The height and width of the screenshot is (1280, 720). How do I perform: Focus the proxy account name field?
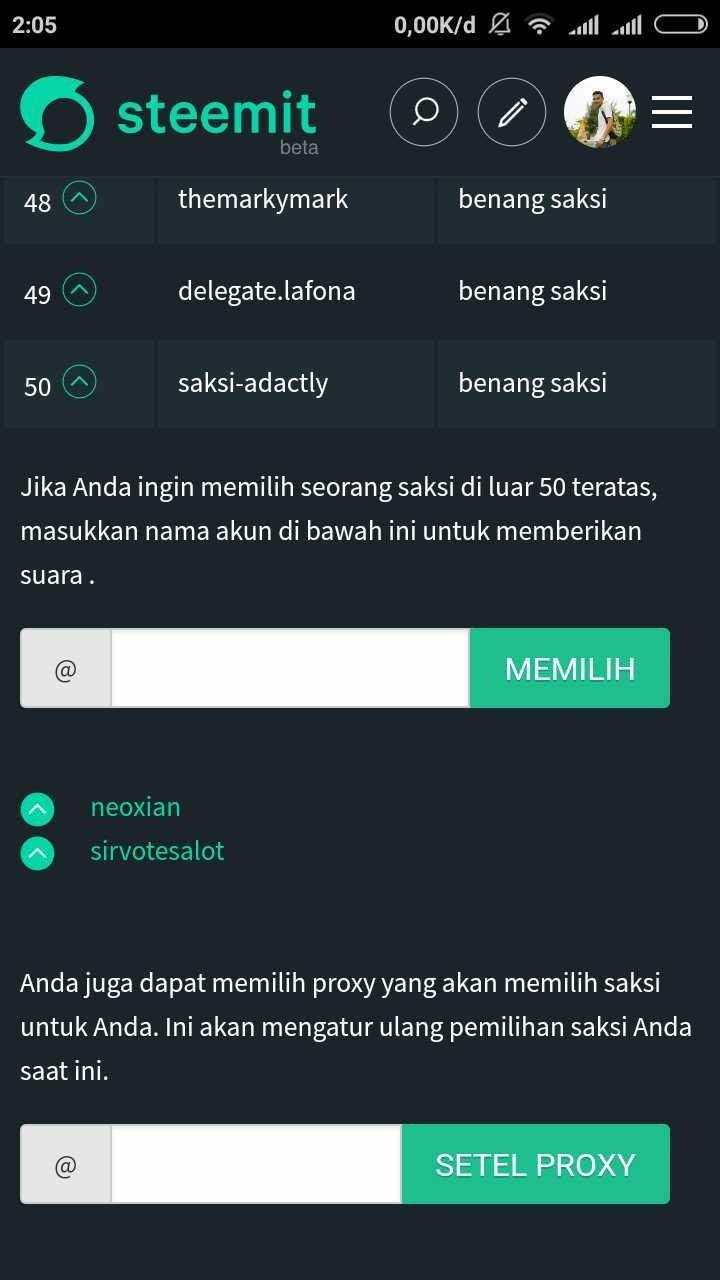(x=256, y=1164)
